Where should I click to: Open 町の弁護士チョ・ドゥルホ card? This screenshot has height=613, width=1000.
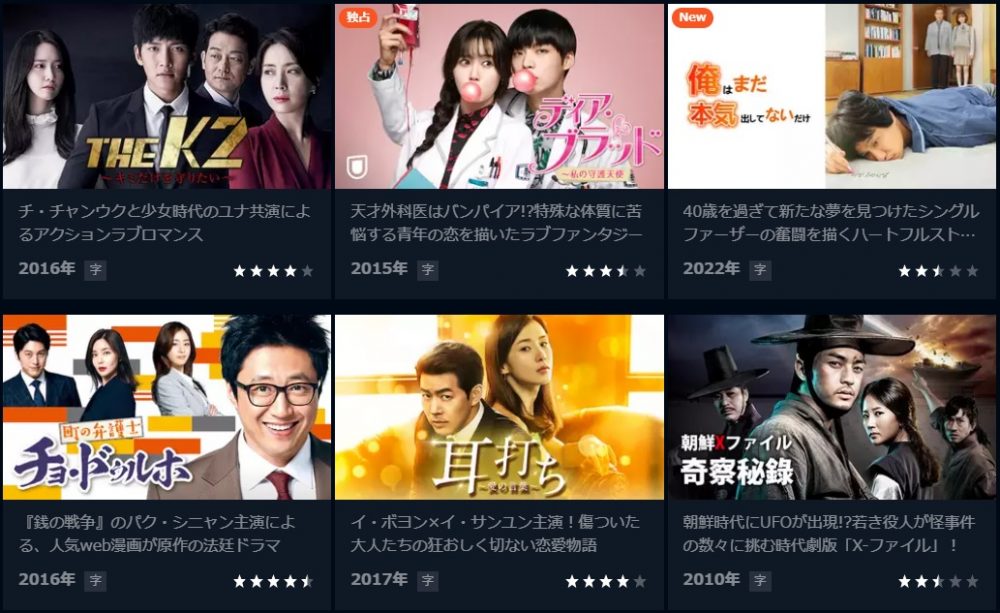coord(167,408)
